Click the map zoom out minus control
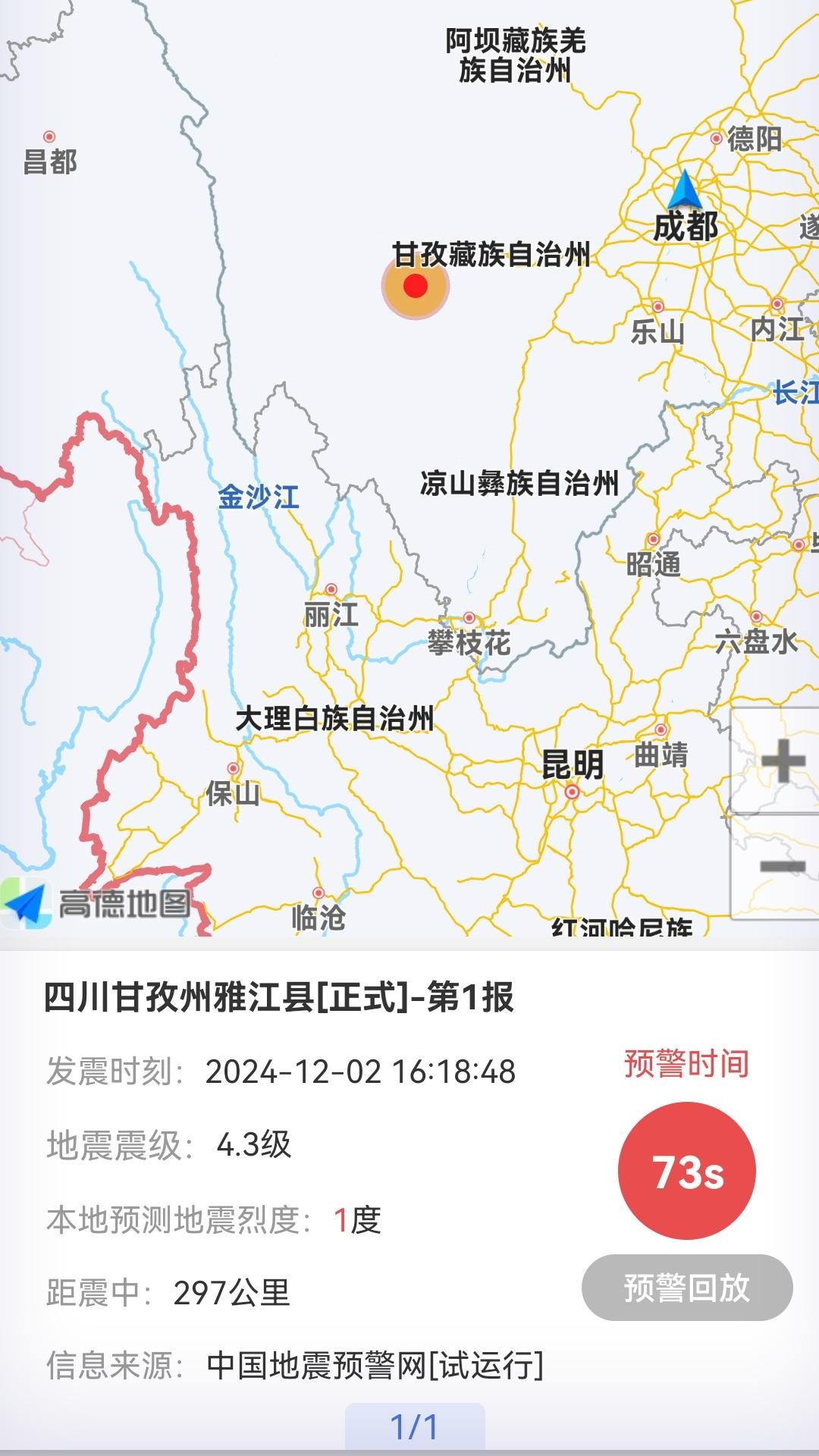 (x=782, y=864)
